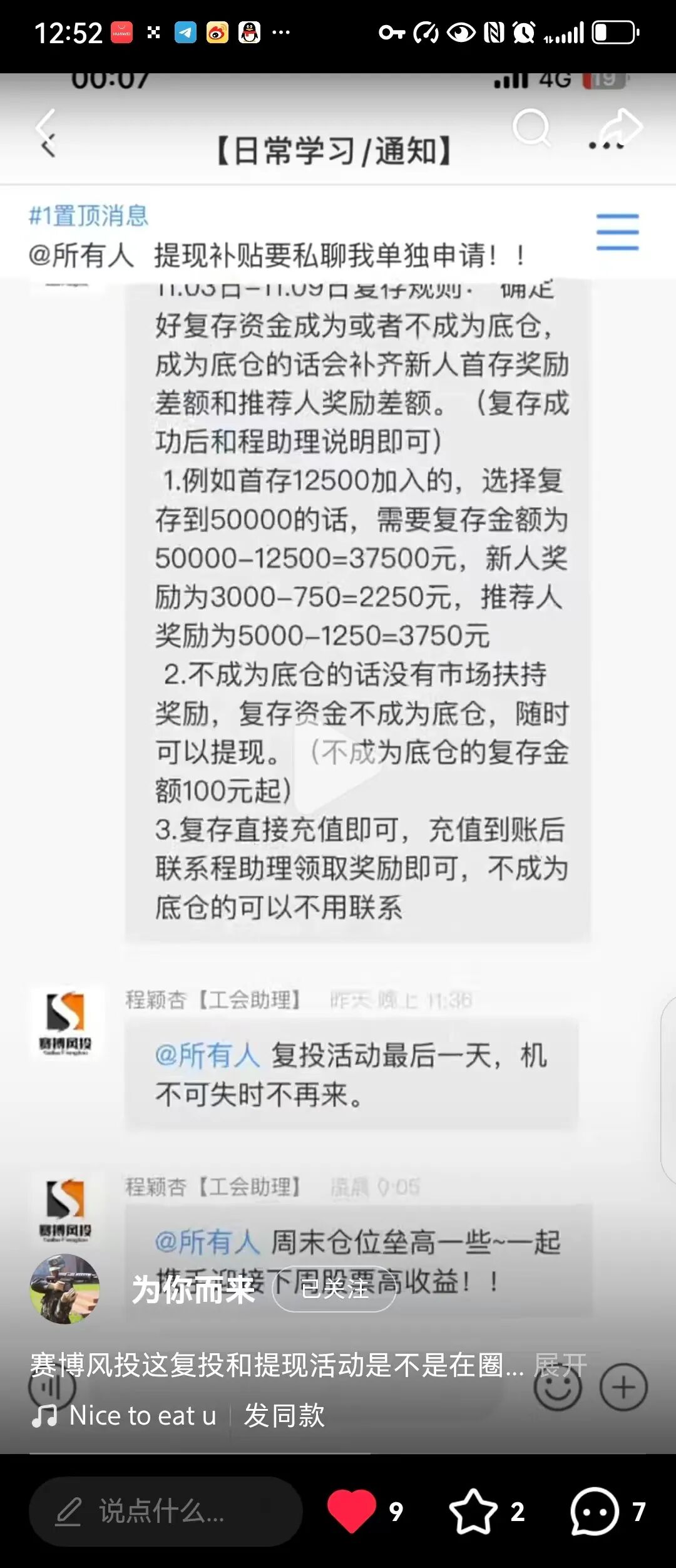Open the hamburger menu icon
Screen dimensions: 676x1568
[x=617, y=230]
